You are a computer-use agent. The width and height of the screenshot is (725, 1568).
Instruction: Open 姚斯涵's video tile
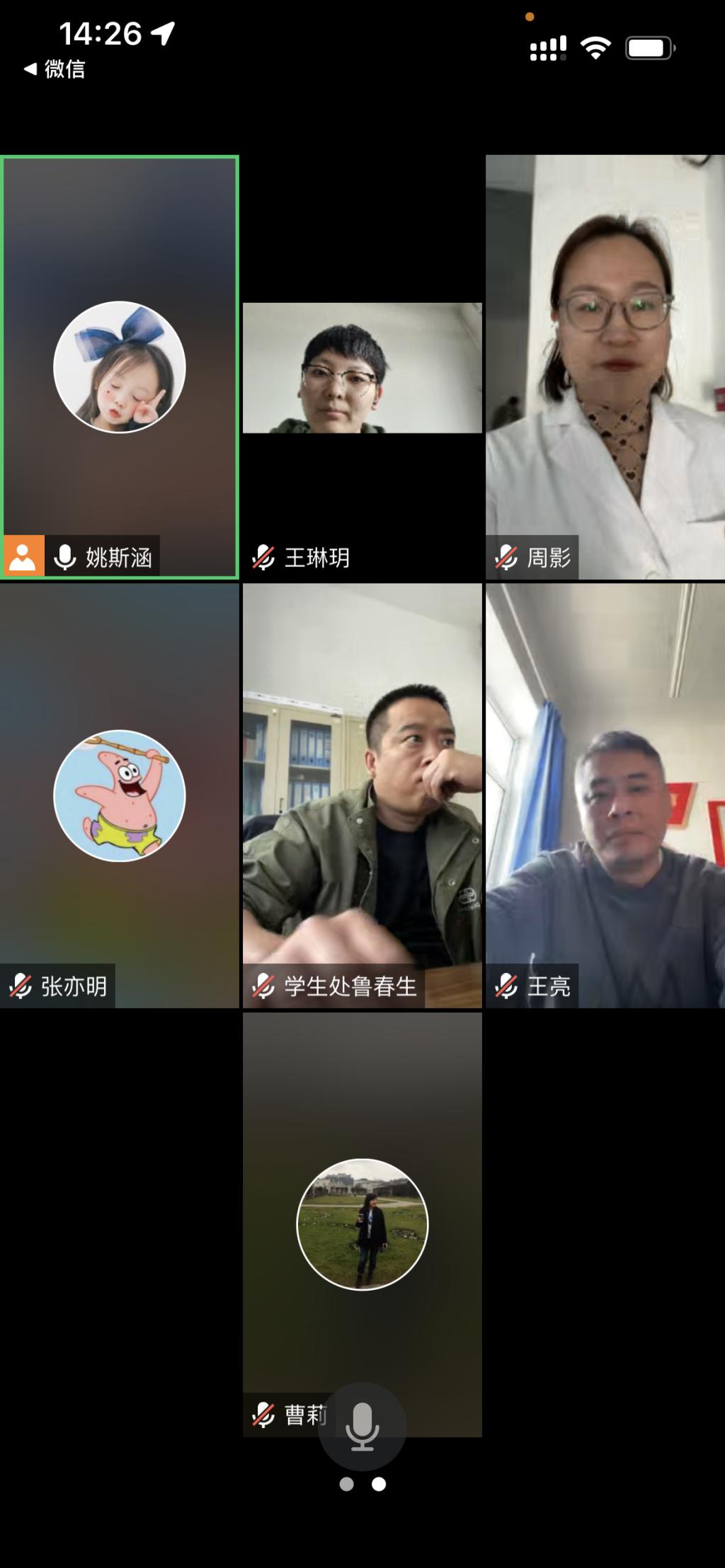(120, 367)
